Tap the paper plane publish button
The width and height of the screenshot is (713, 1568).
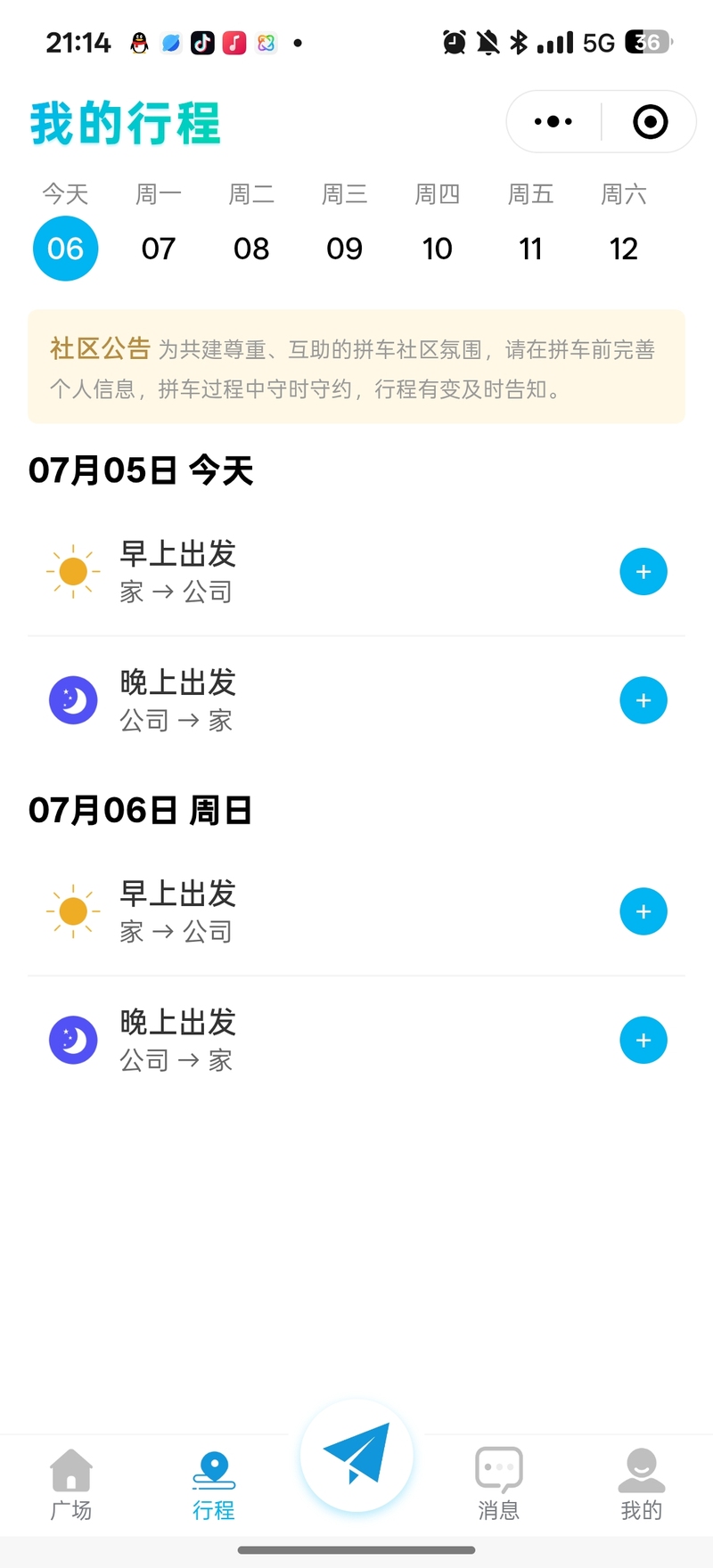tap(356, 1456)
